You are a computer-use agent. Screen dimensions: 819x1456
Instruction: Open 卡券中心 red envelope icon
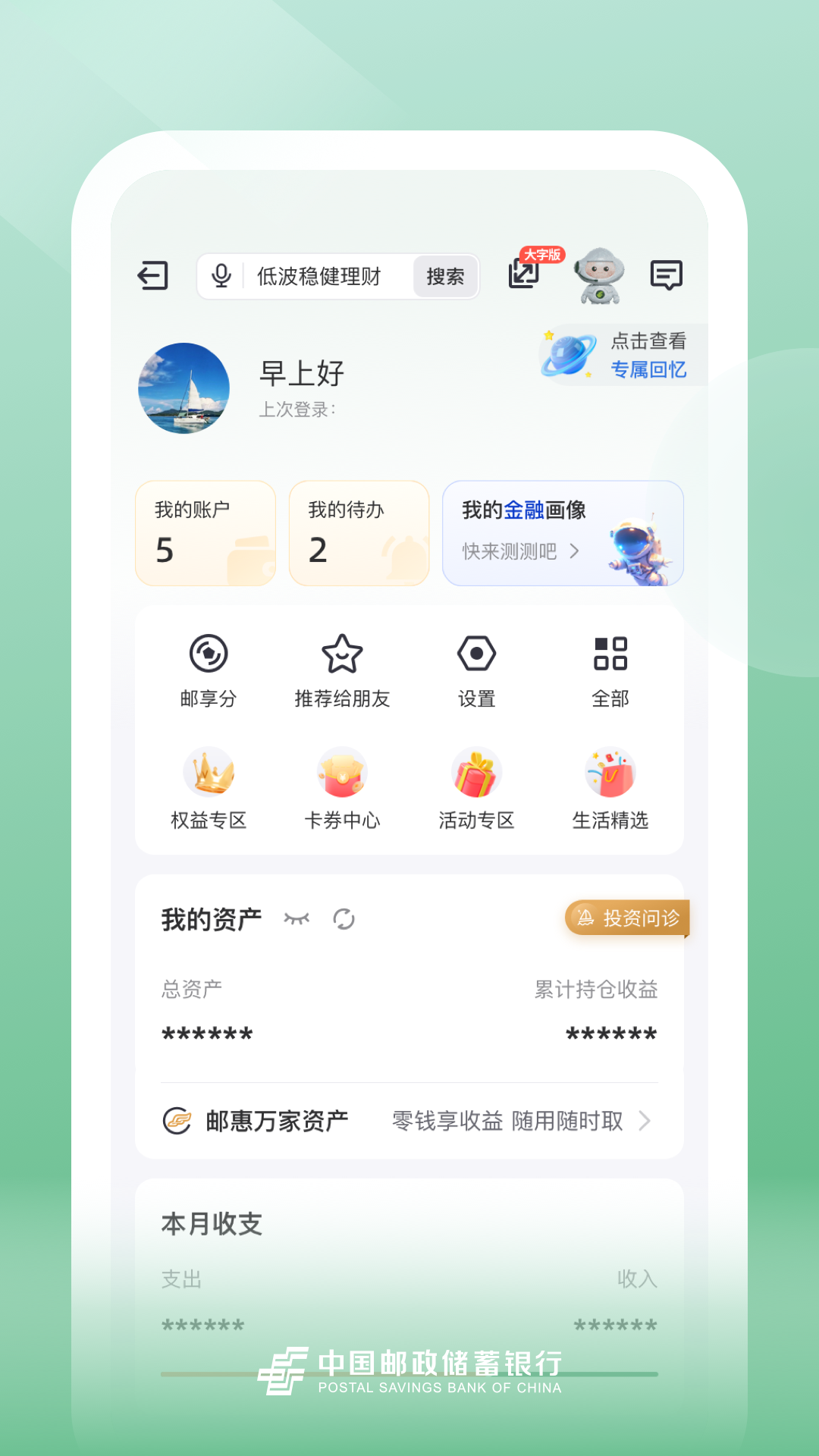point(344,773)
